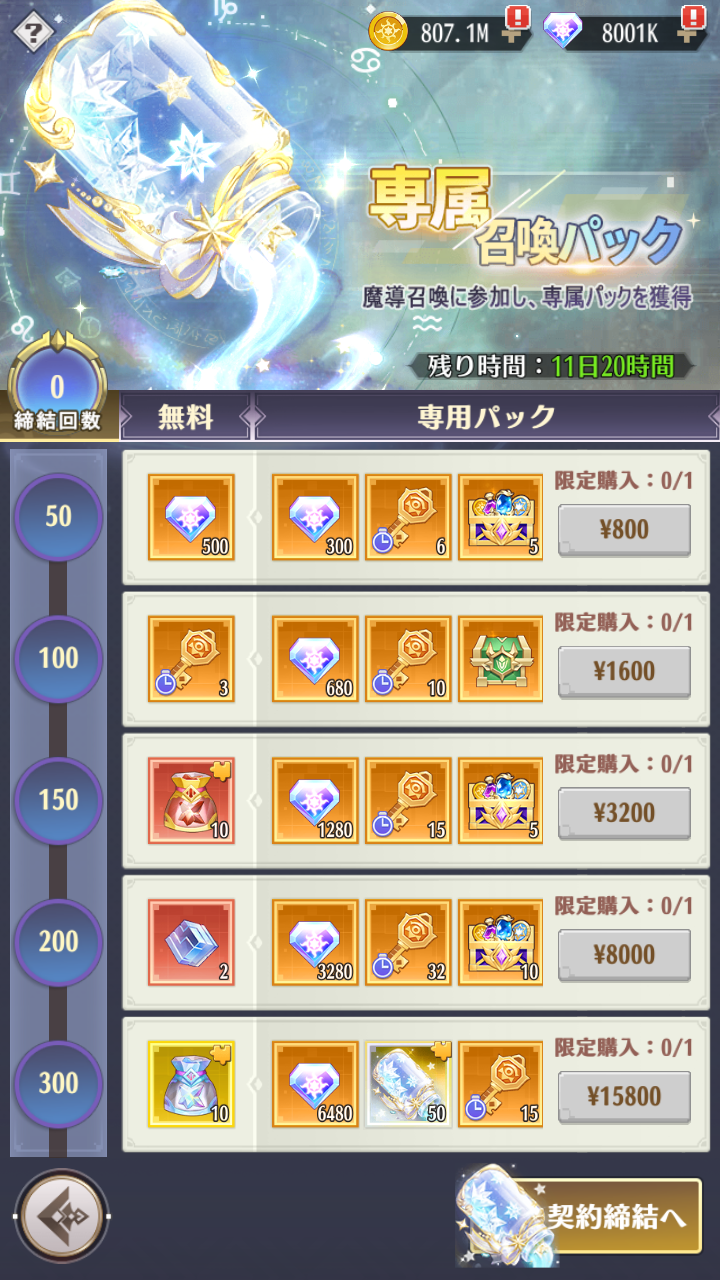View free 3 key reward at 100
720x1280 pixels.
tap(191, 659)
